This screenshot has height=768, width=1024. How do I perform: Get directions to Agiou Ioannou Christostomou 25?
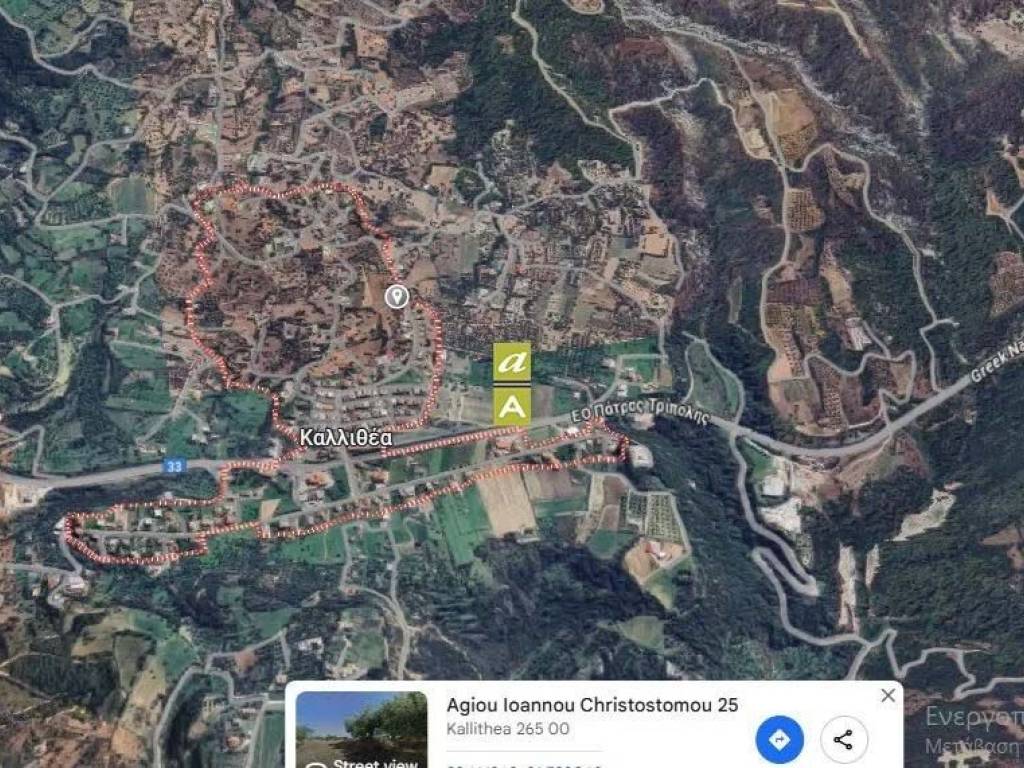pos(779,740)
